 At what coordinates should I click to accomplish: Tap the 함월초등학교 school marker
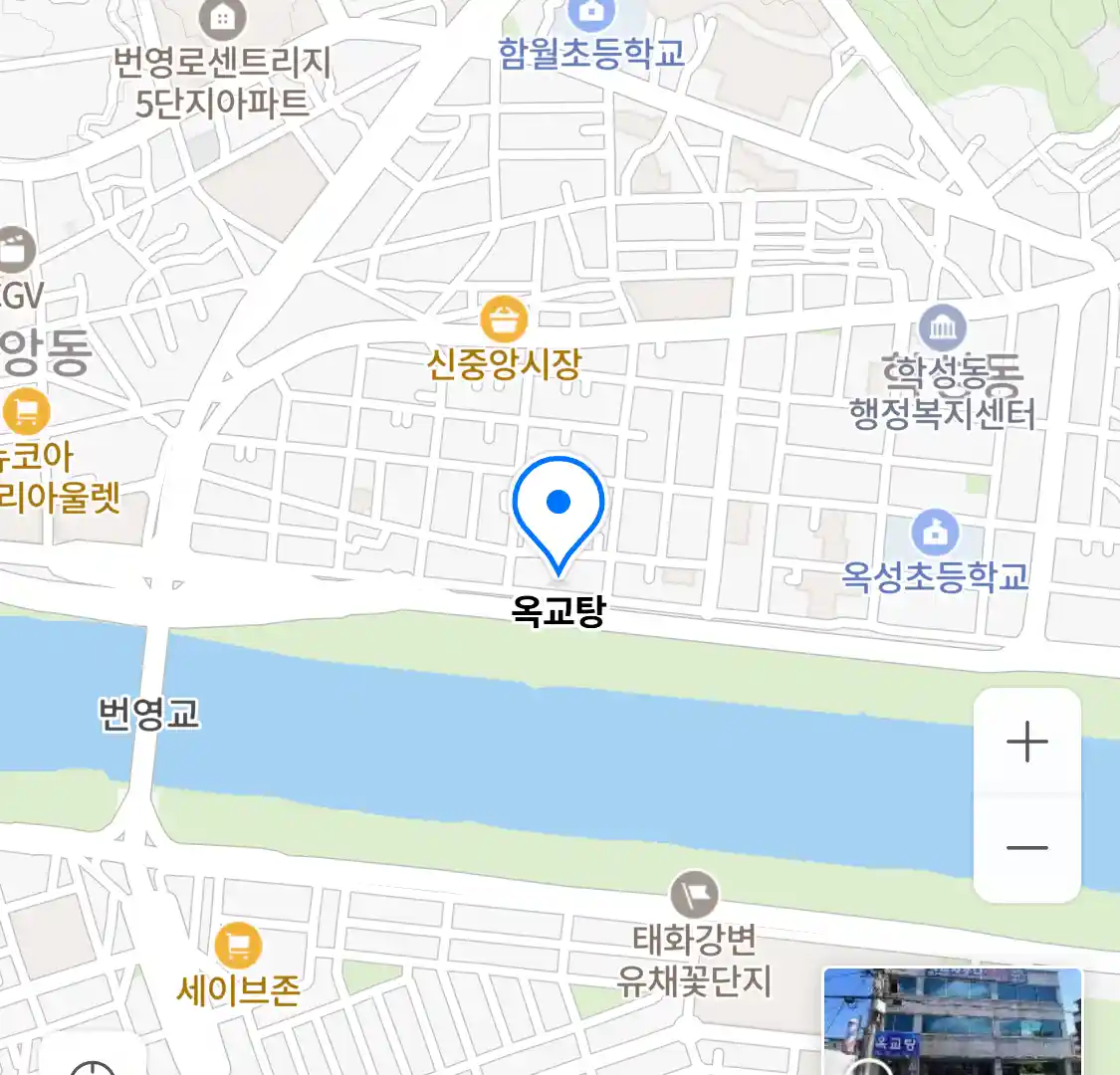click(591, 13)
